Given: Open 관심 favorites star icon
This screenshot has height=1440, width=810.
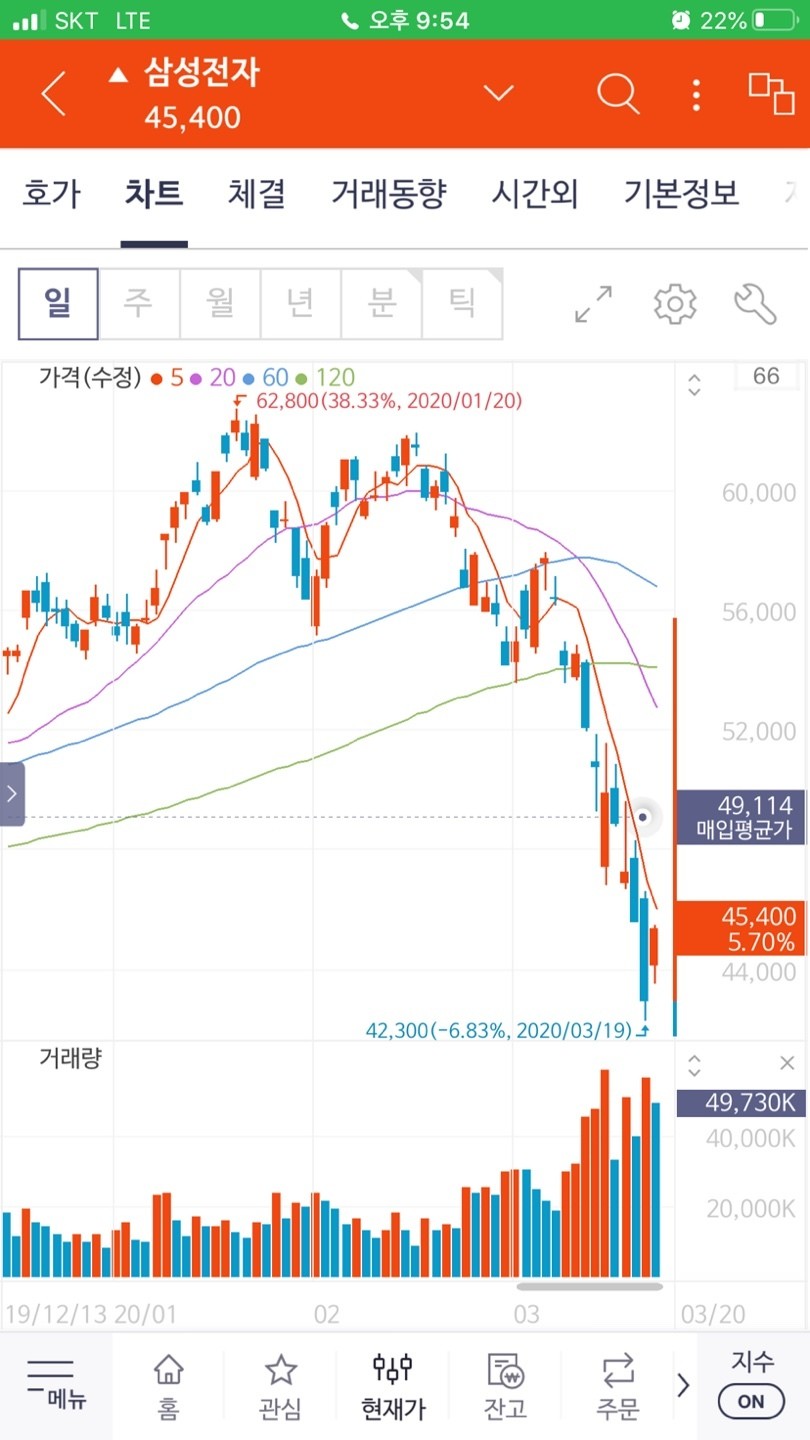Looking at the screenshot, I should (x=280, y=1385).
